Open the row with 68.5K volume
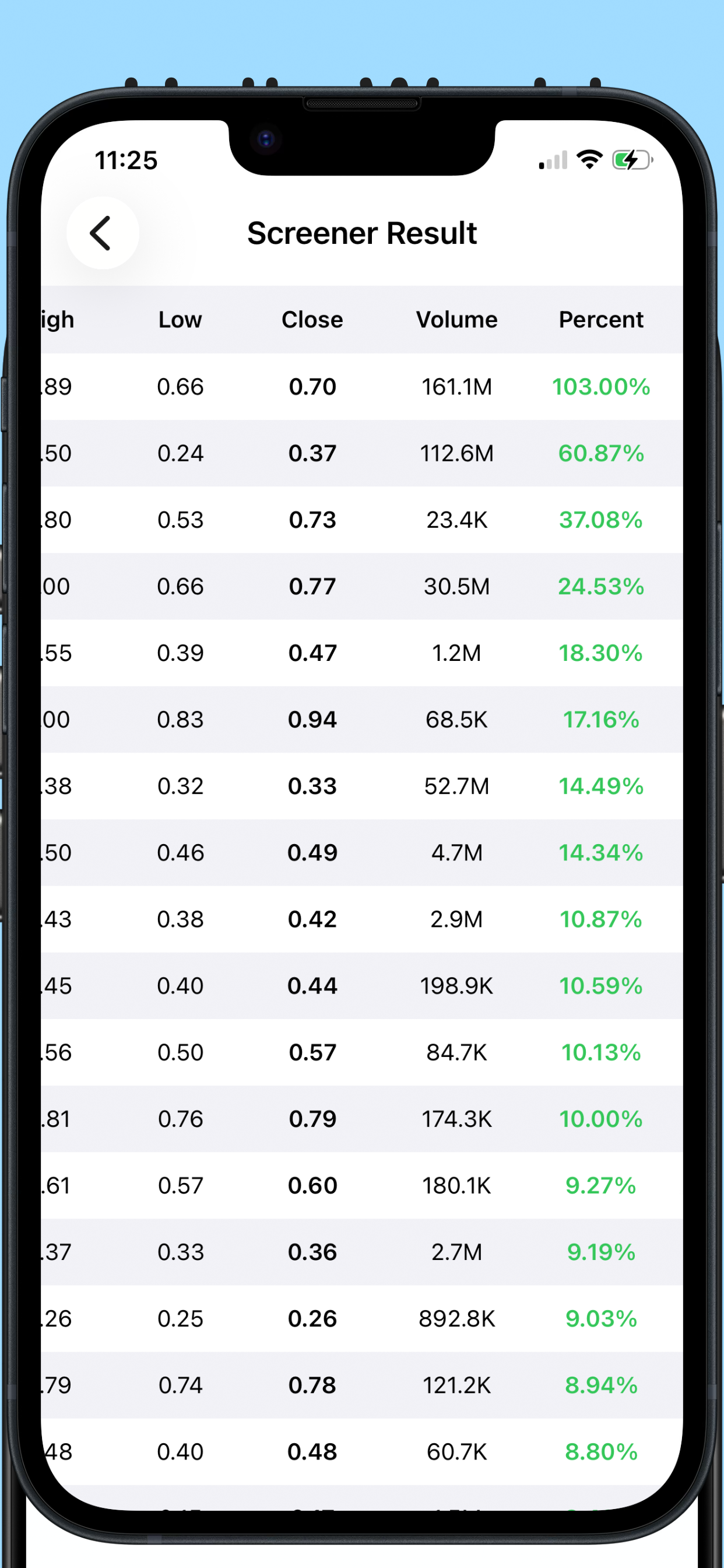The height and width of the screenshot is (1568, 724). [x=362, y=719]
